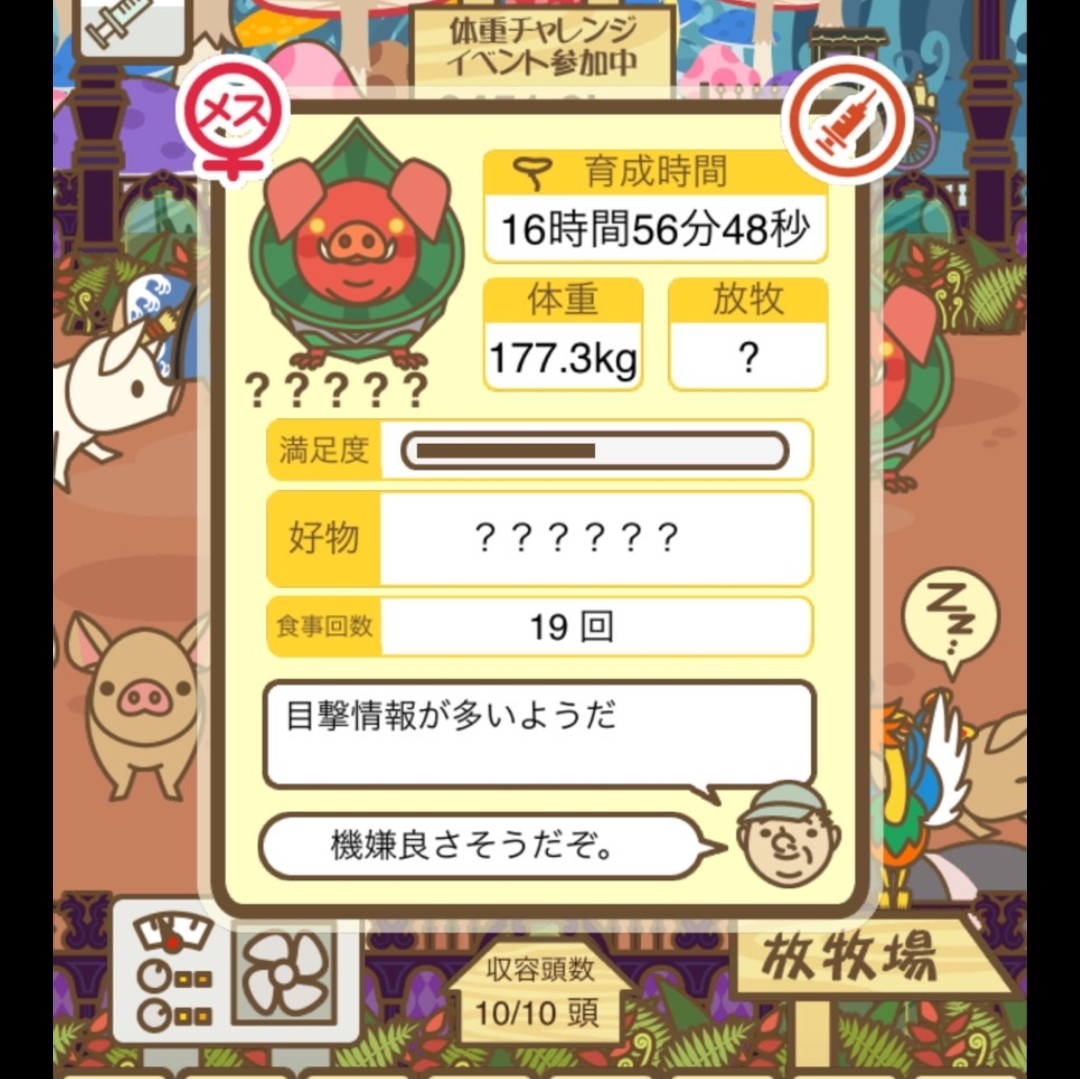
Task: Tap the crossed-out syringe icon on the pig card
Action: [x=847, y=118]
